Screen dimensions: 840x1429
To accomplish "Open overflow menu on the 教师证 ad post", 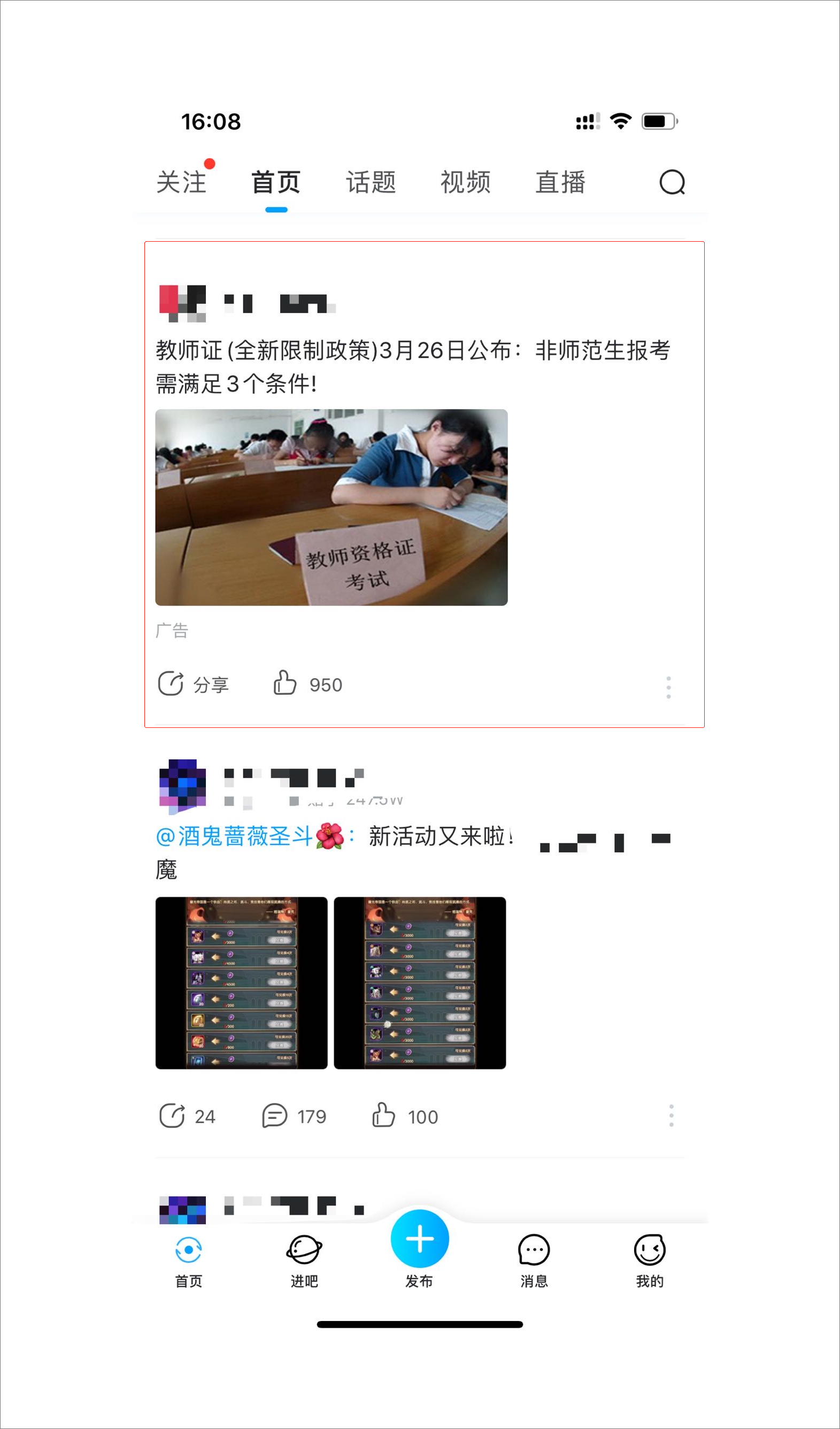I will (x=668, y=687).
